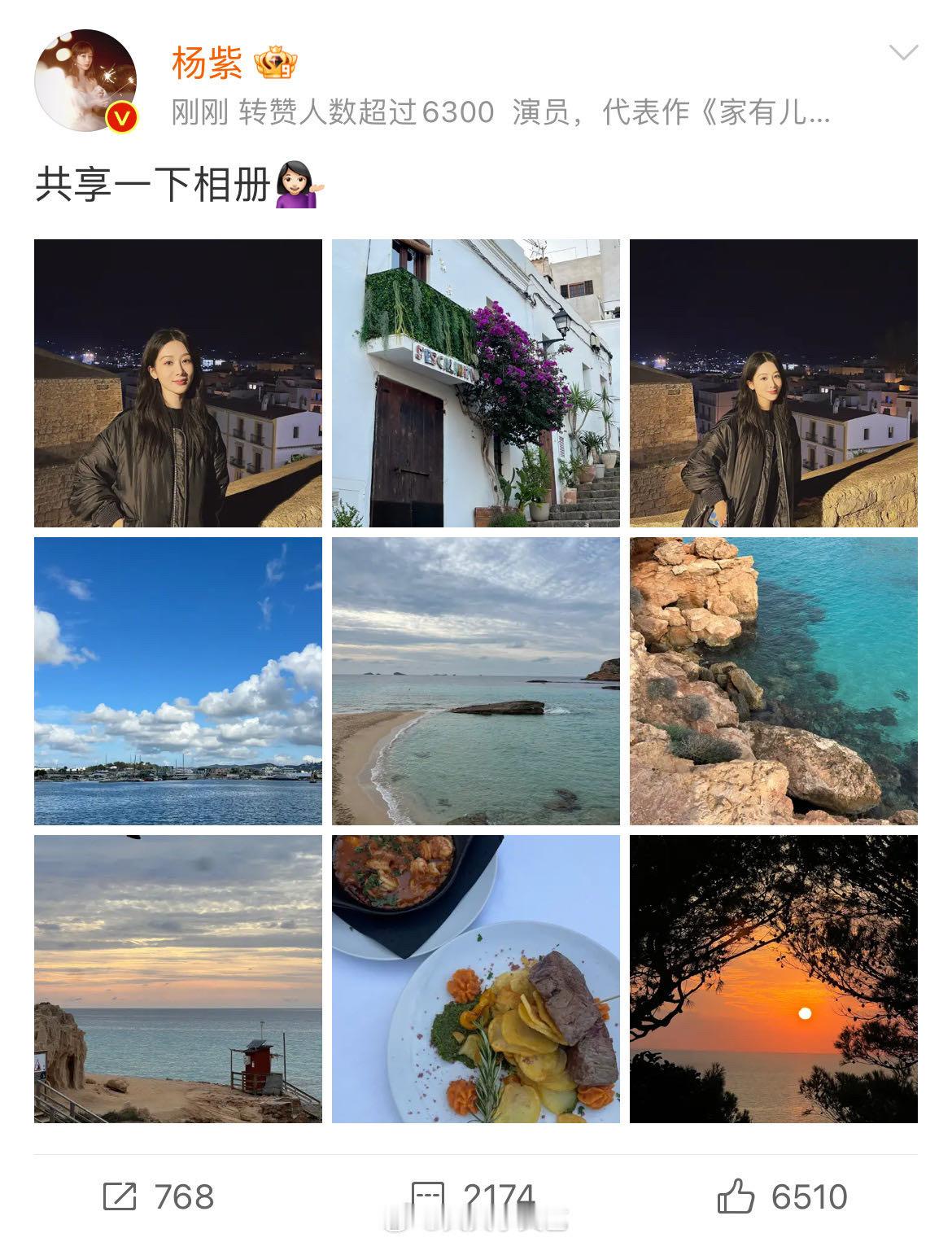
Task: View the sunset through pine trees photo
Action: (775, 985)
